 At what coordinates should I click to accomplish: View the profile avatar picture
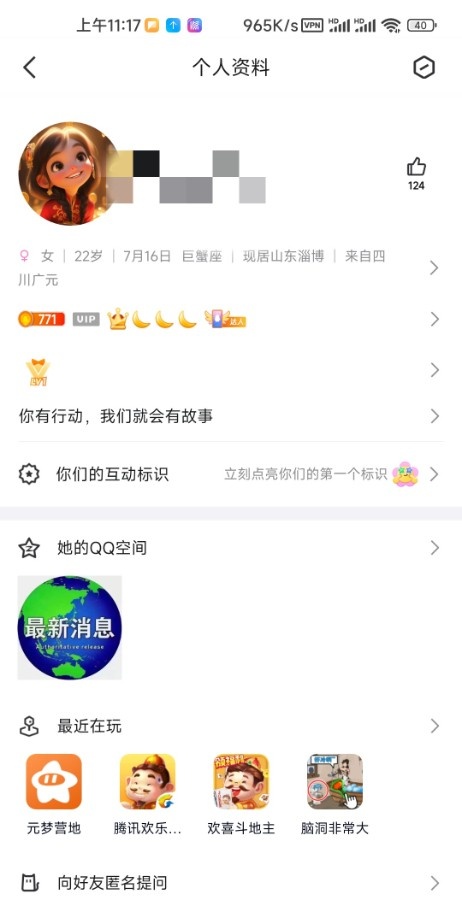[69, 173]
